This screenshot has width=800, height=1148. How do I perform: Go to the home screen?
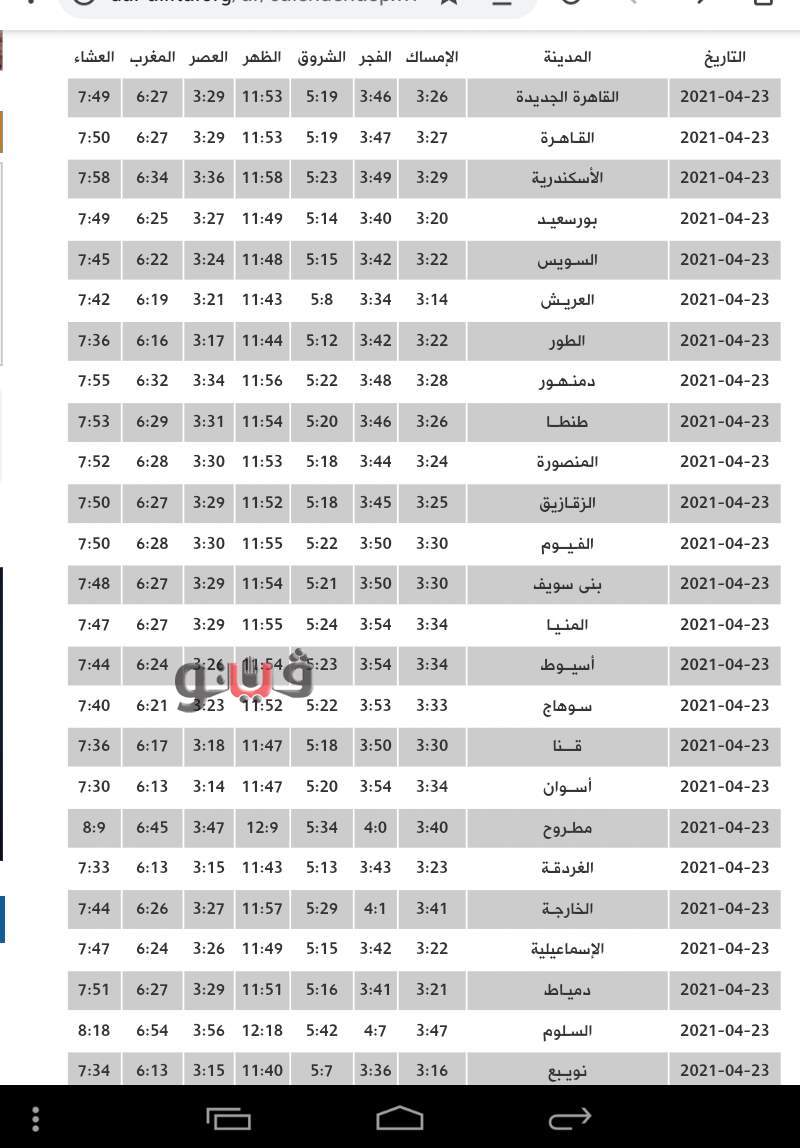click(400, 1117)
